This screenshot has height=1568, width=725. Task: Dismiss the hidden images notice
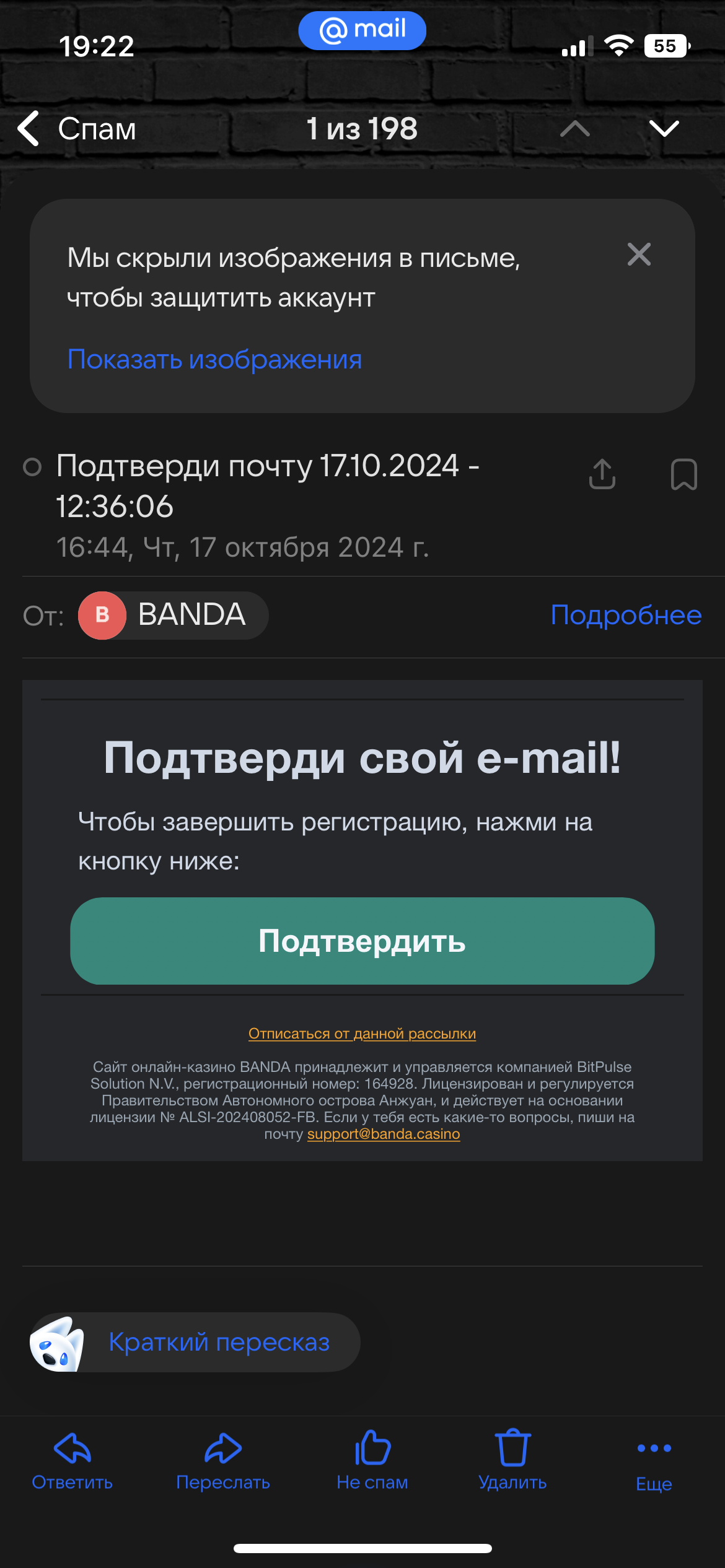point(639,255)
